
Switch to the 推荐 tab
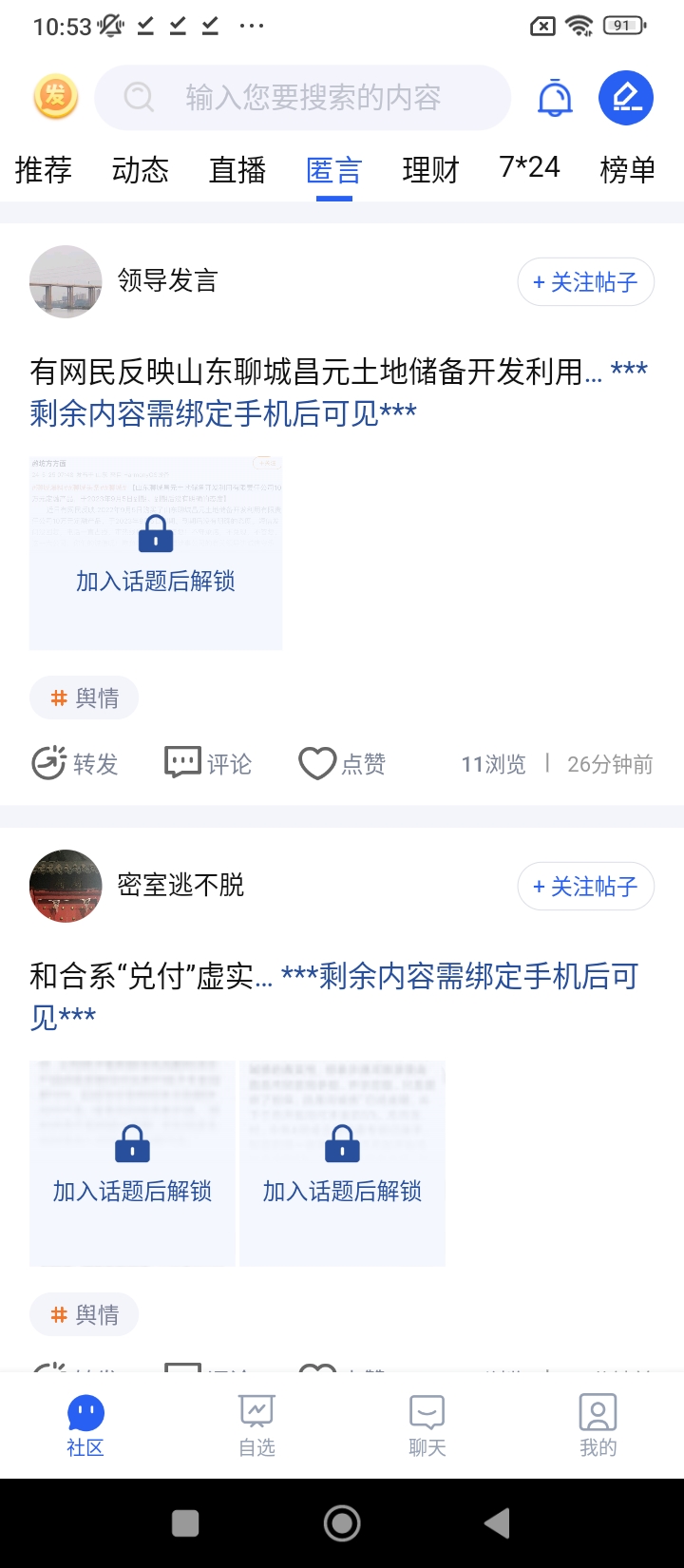(x=44, y=170)
